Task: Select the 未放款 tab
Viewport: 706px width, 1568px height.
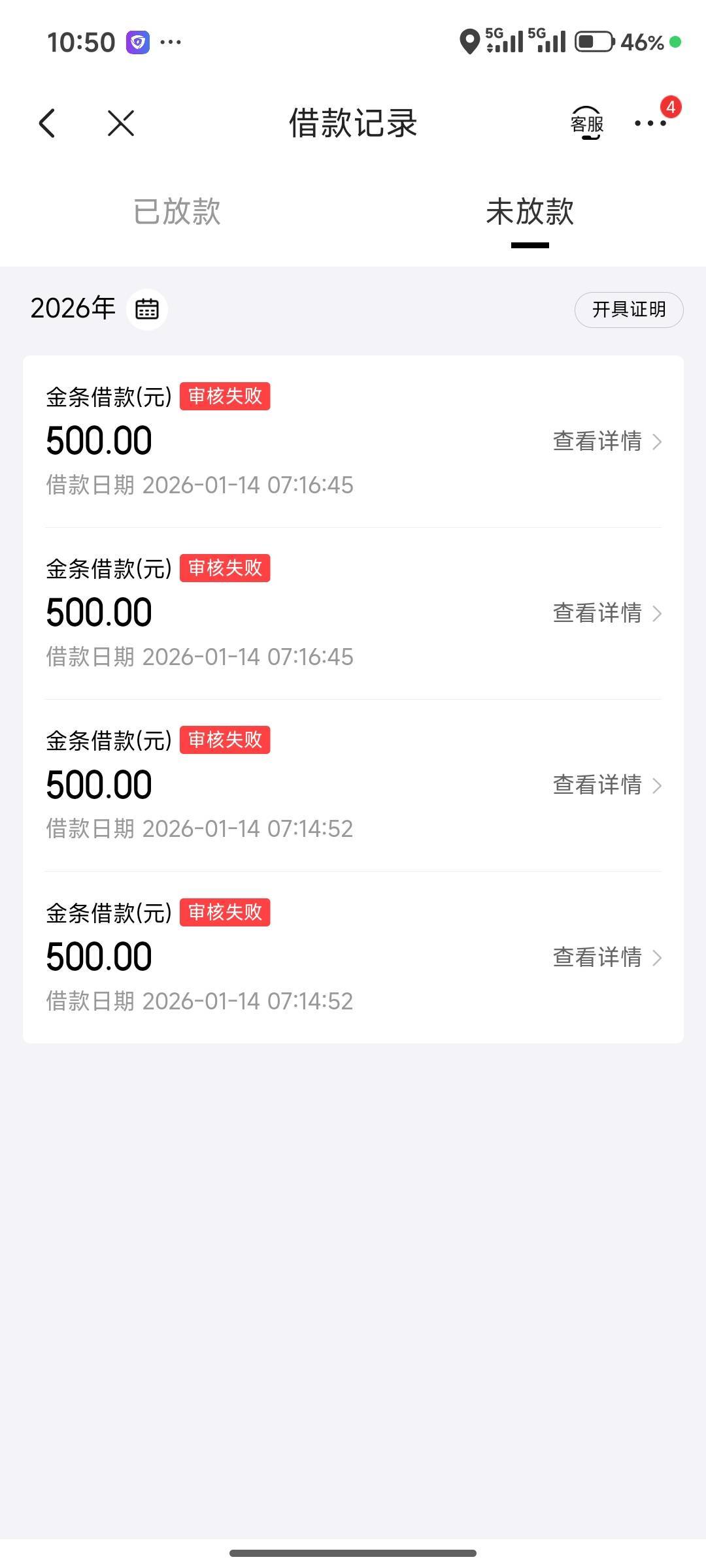Action: [529, 212]
